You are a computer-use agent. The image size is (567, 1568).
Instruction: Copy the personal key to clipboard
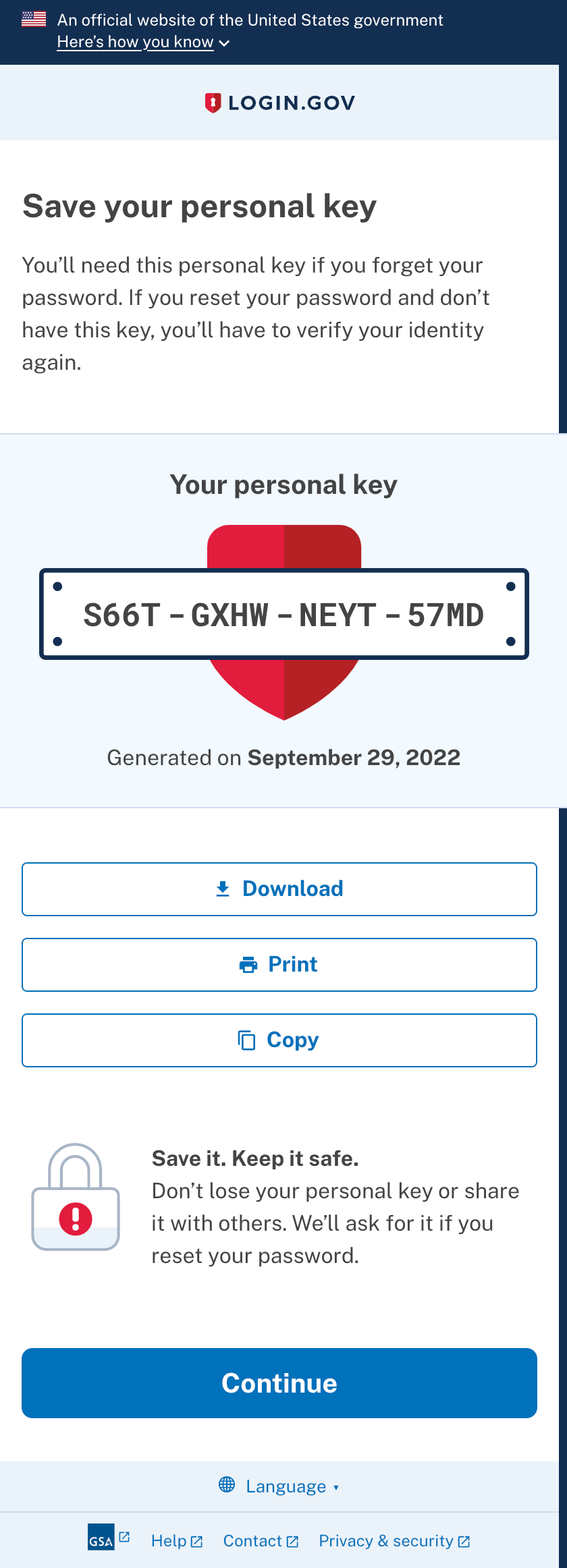pyautogui.click(x=279, y=1040)
